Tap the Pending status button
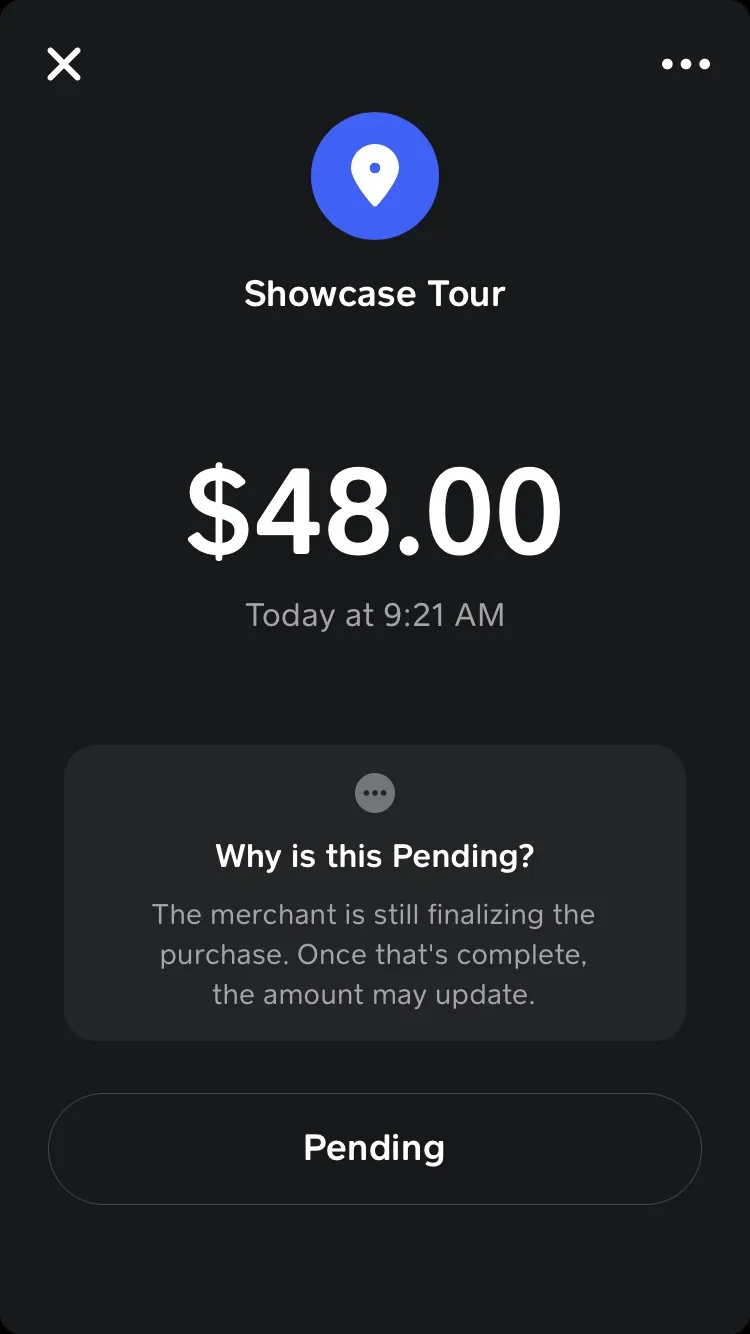 (375, 1148)
